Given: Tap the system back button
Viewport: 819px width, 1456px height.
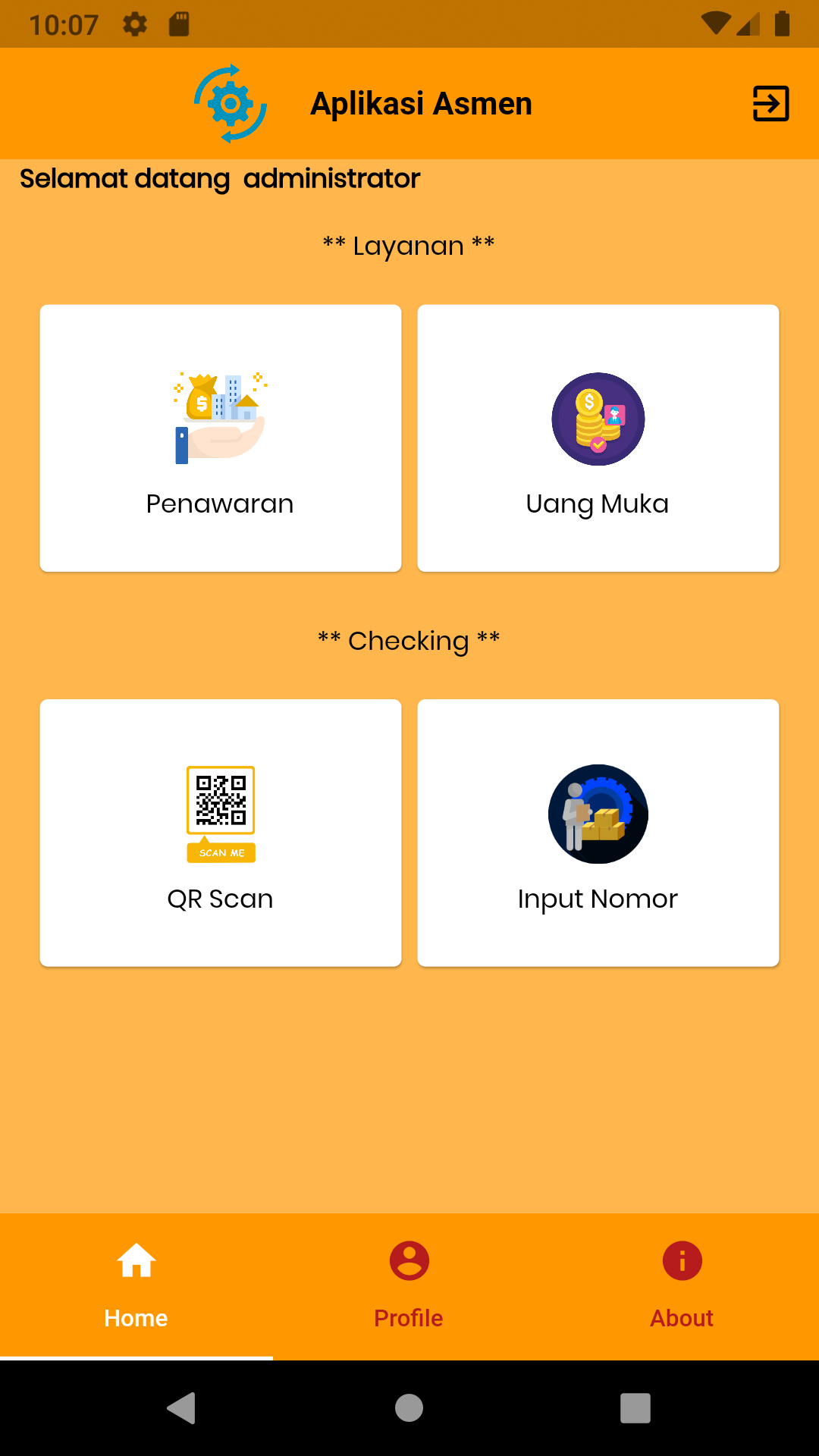Looking at the screenshot, I should coord(182,1408).
